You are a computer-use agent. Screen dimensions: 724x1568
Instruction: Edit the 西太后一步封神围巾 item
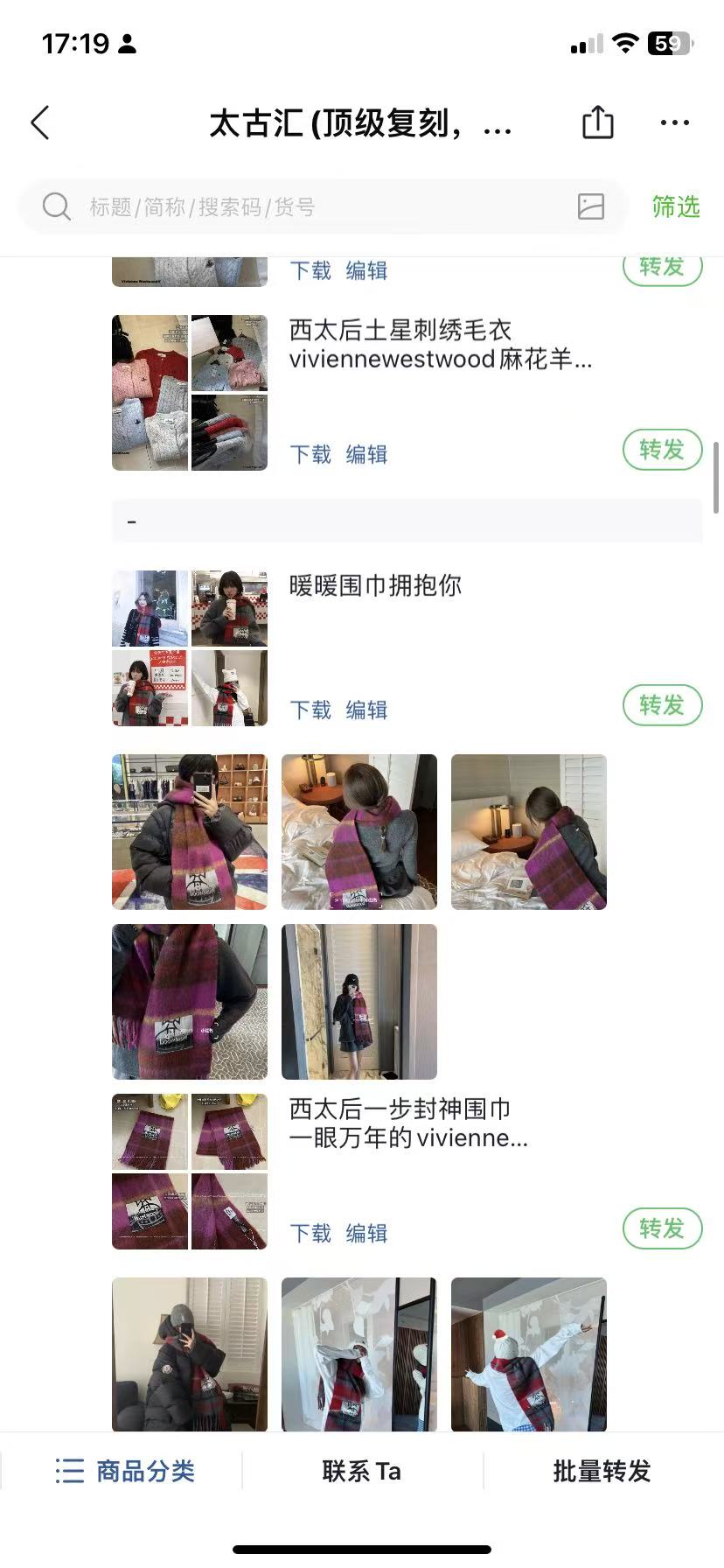(366, 1233)
